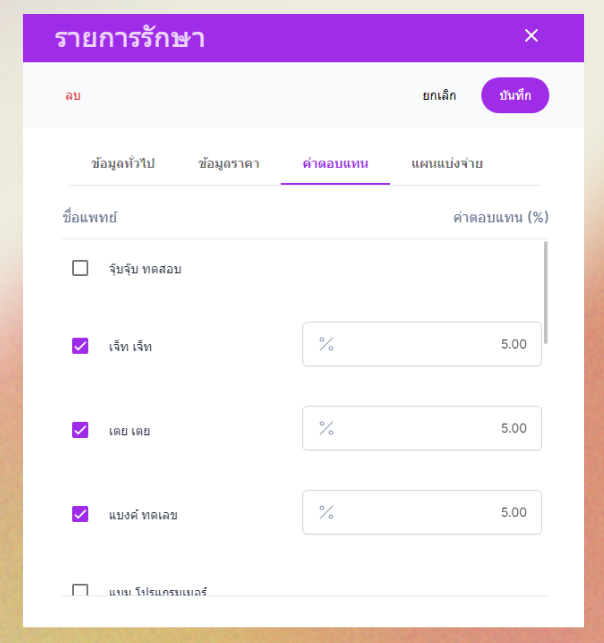This screenshot has height=643, width=604.
Task: Tap the ลบ delete button
Action: (73, 96)
